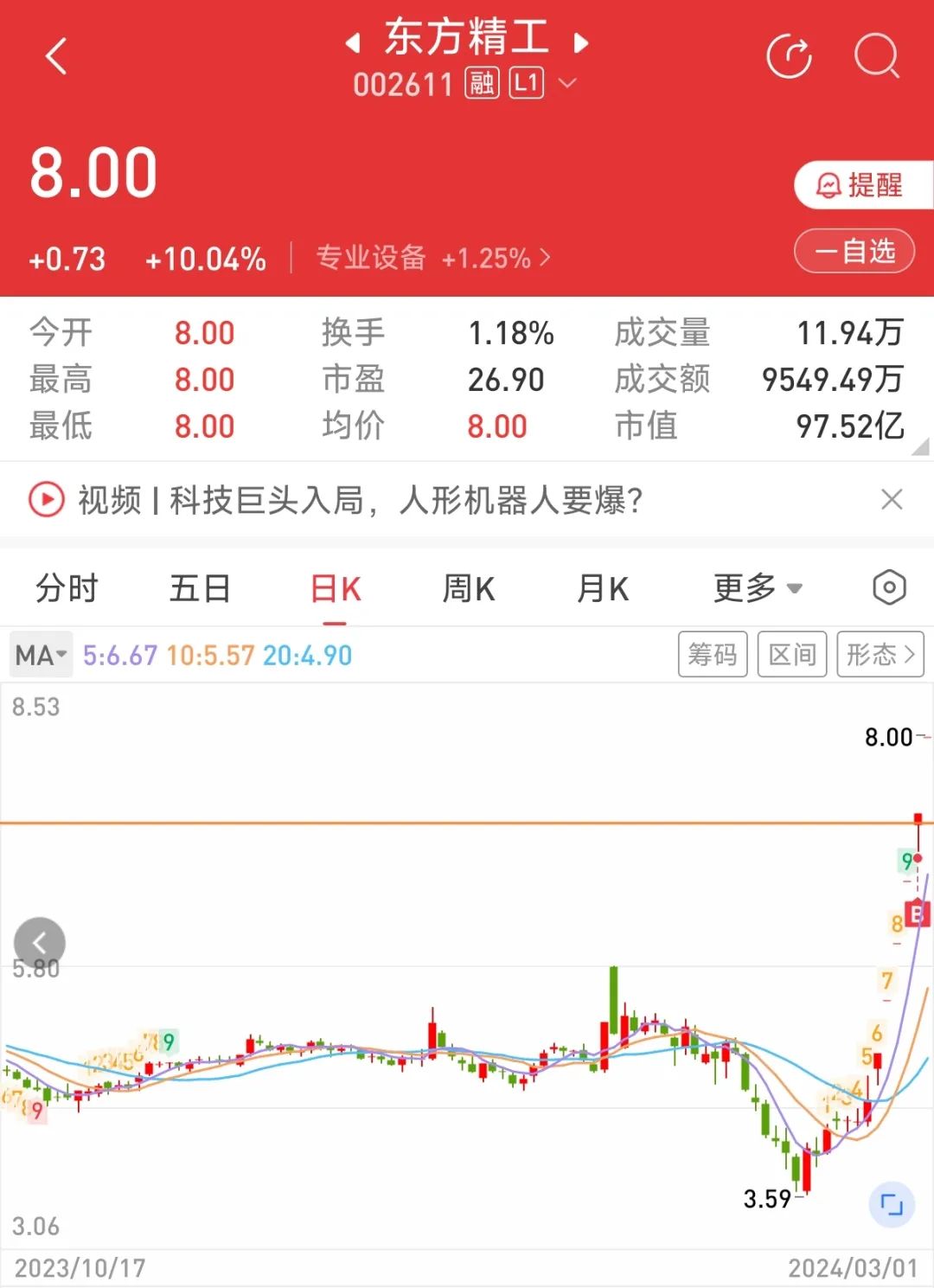Expand the chevron next to 002611
Viewport: 934px width, 1288px height.
[x=568, y=84]
